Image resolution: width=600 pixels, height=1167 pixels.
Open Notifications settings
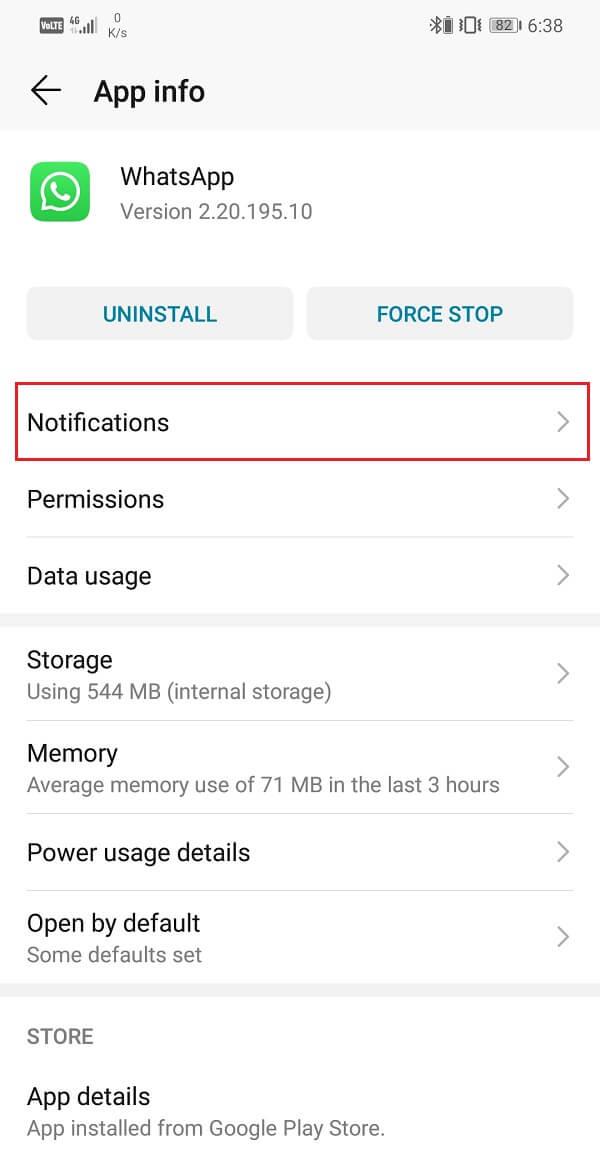click(x=300, y=422)
